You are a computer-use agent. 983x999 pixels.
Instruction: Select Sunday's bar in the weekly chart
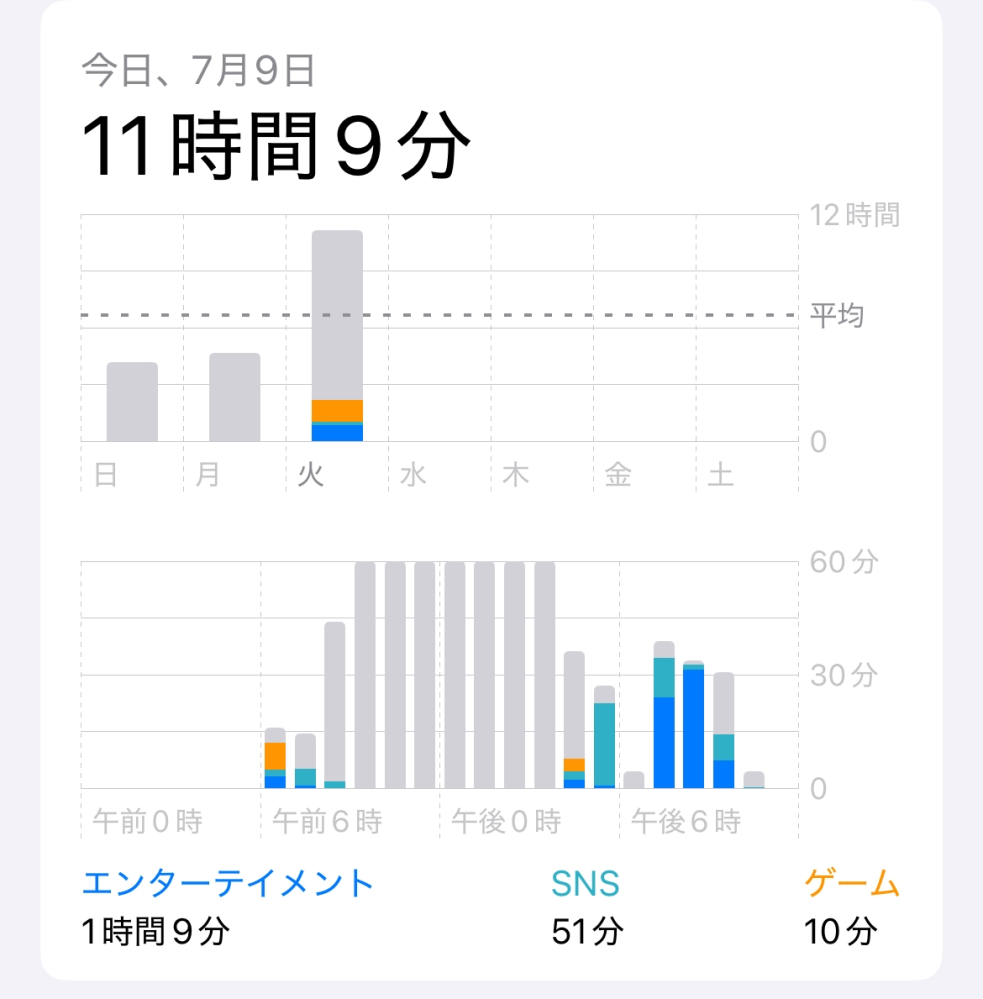[132, 402]
